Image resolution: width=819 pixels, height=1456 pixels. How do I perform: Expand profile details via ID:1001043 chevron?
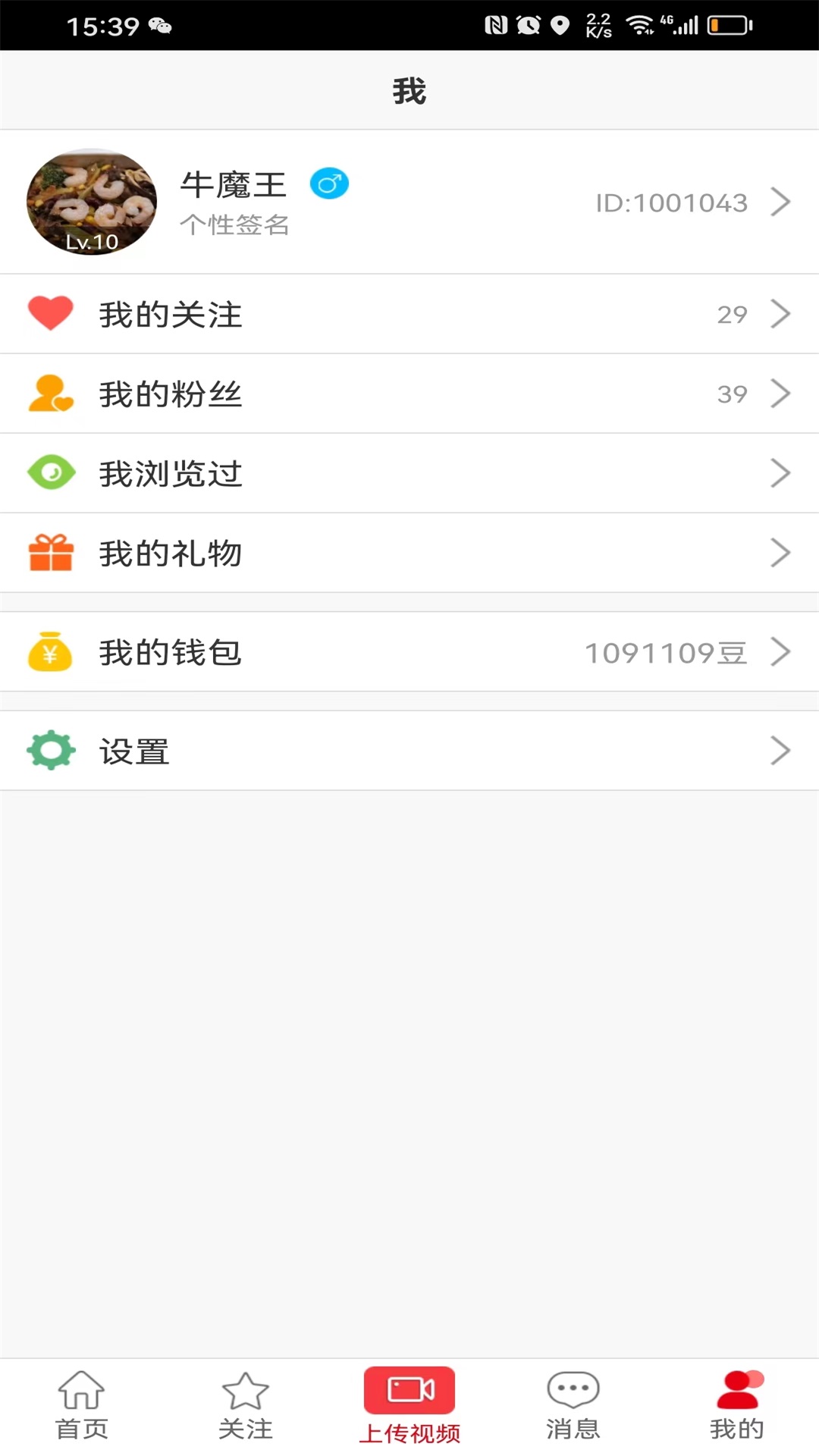tap(780, 202)
